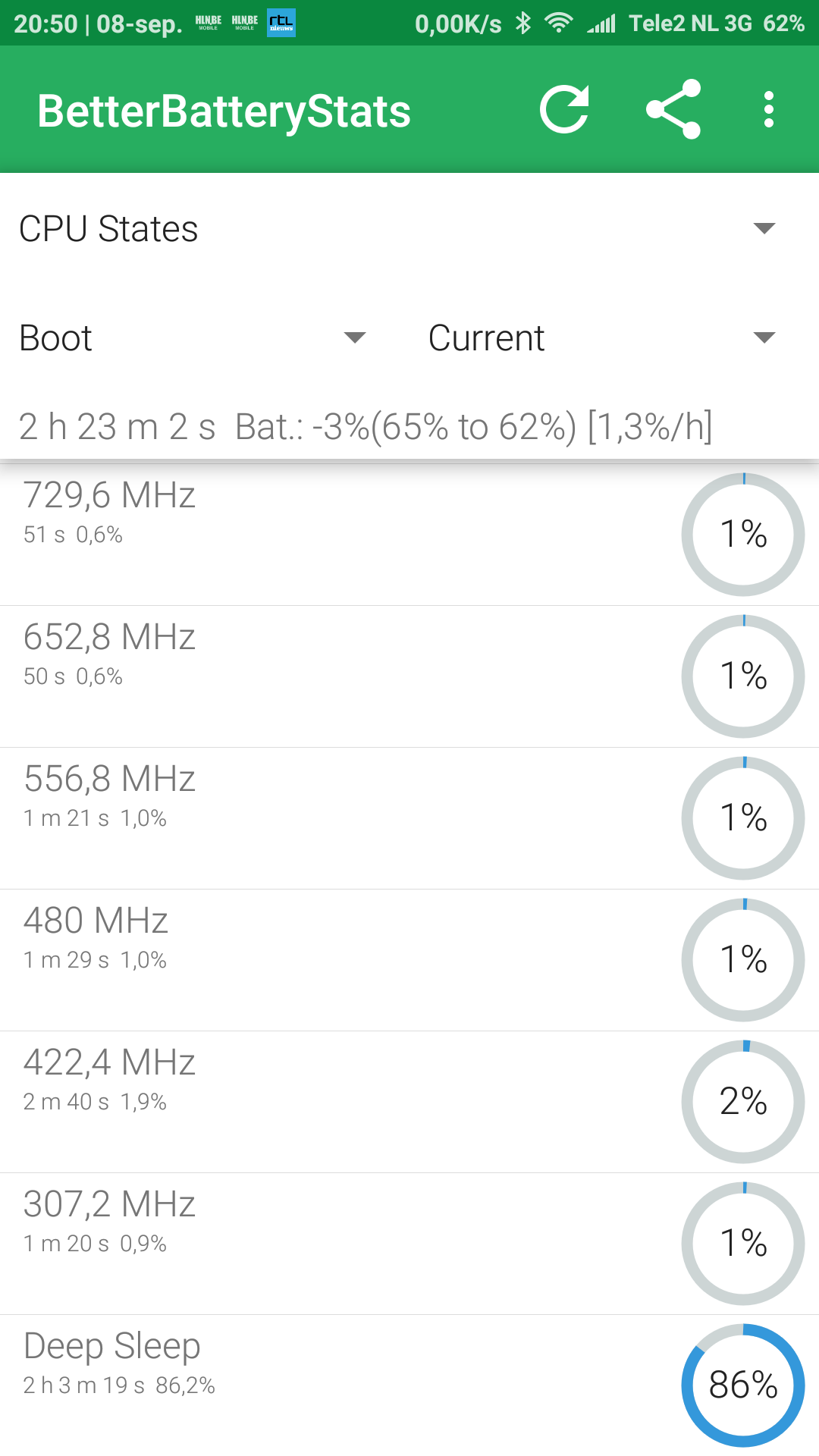Open the 422,4 MHz entry
This screenshot has width=819, height=1456.
tap(409, 1102)
